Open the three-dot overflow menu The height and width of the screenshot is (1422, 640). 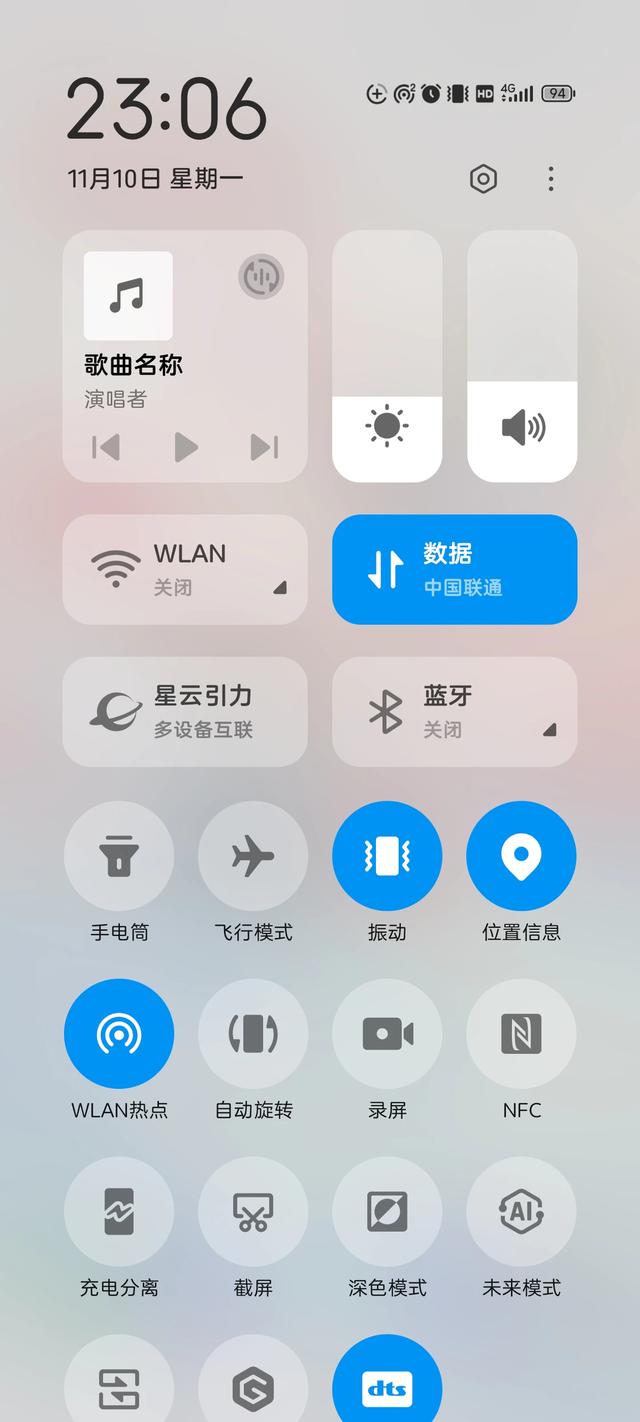click(551, 179)
